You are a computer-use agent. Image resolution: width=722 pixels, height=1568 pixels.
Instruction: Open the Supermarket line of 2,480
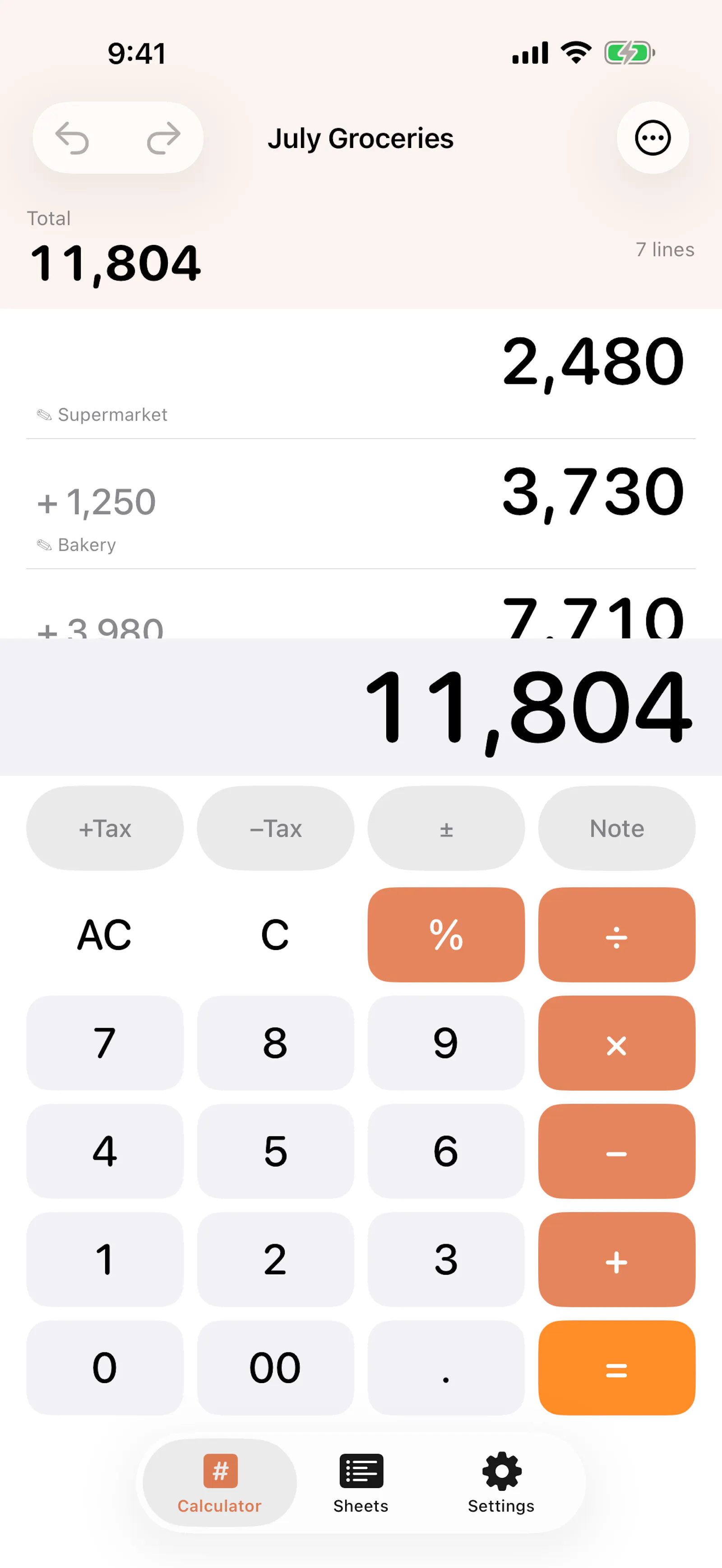pyautogui.click(x=361, y=374)
